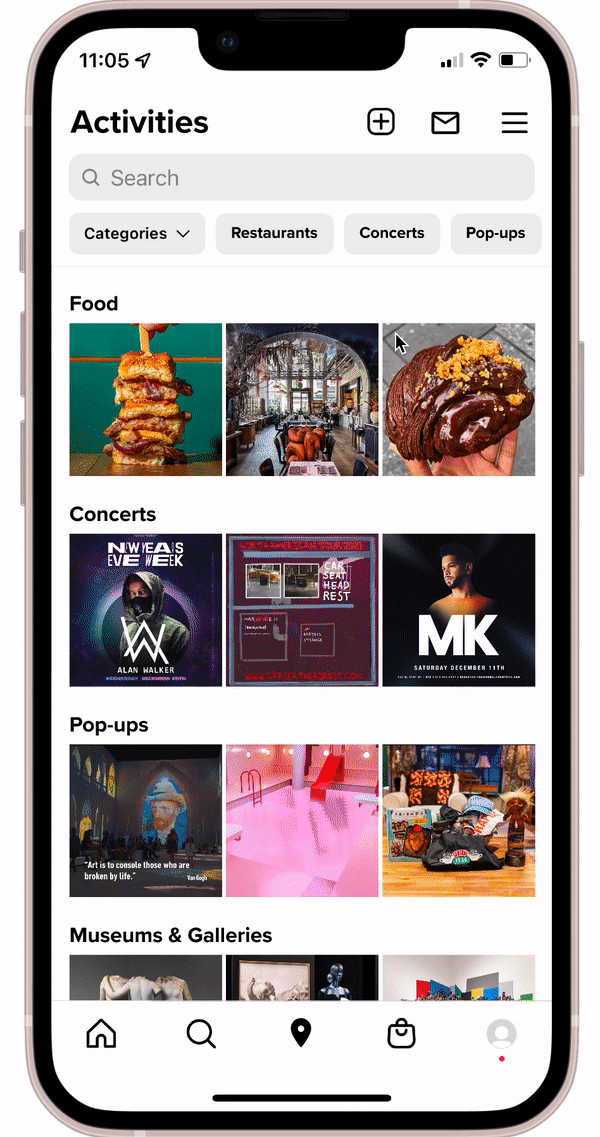Open the profile avatar tab

click(x=501, y=1034)
